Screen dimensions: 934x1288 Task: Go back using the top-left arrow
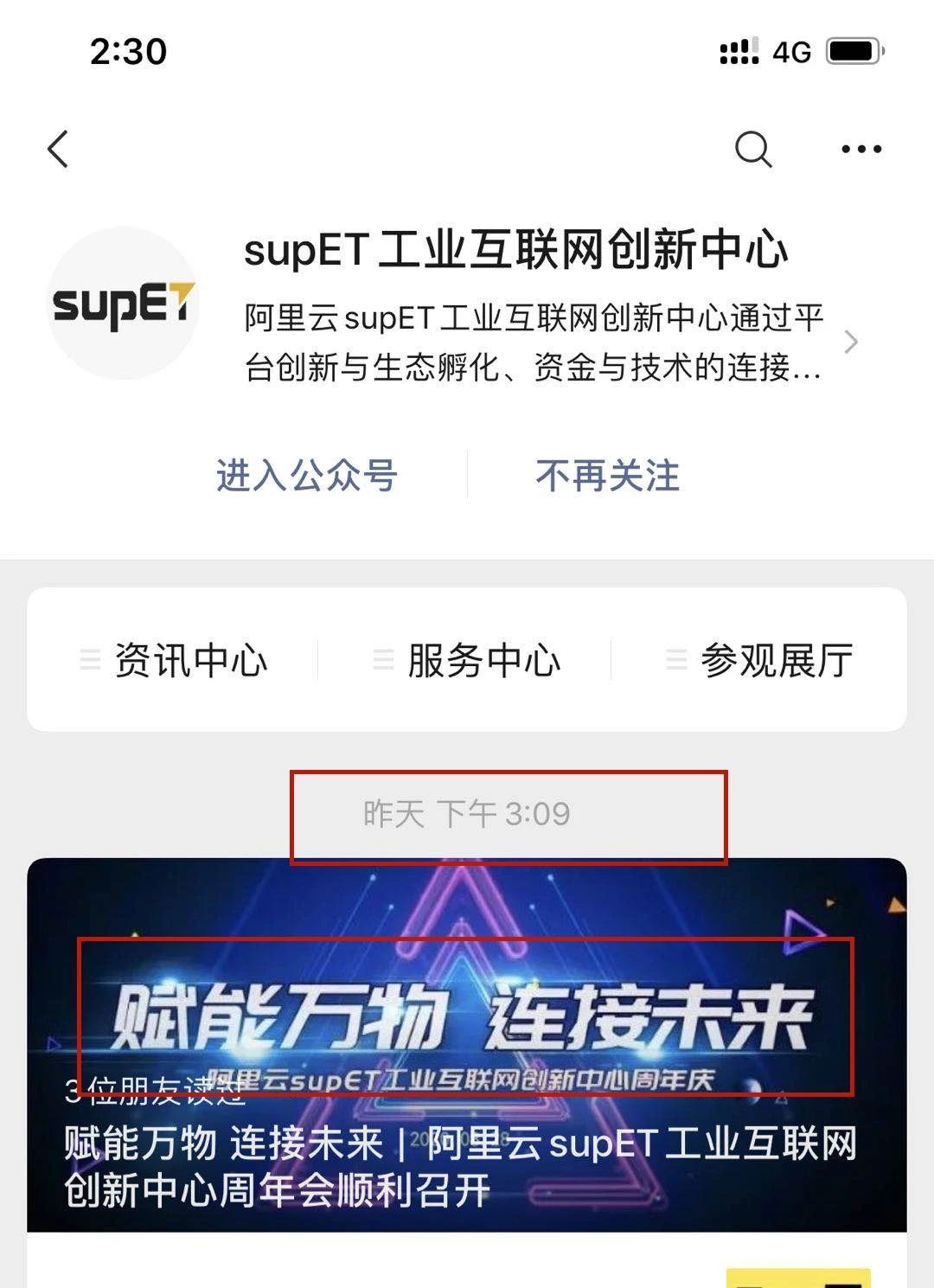point(58,149)
